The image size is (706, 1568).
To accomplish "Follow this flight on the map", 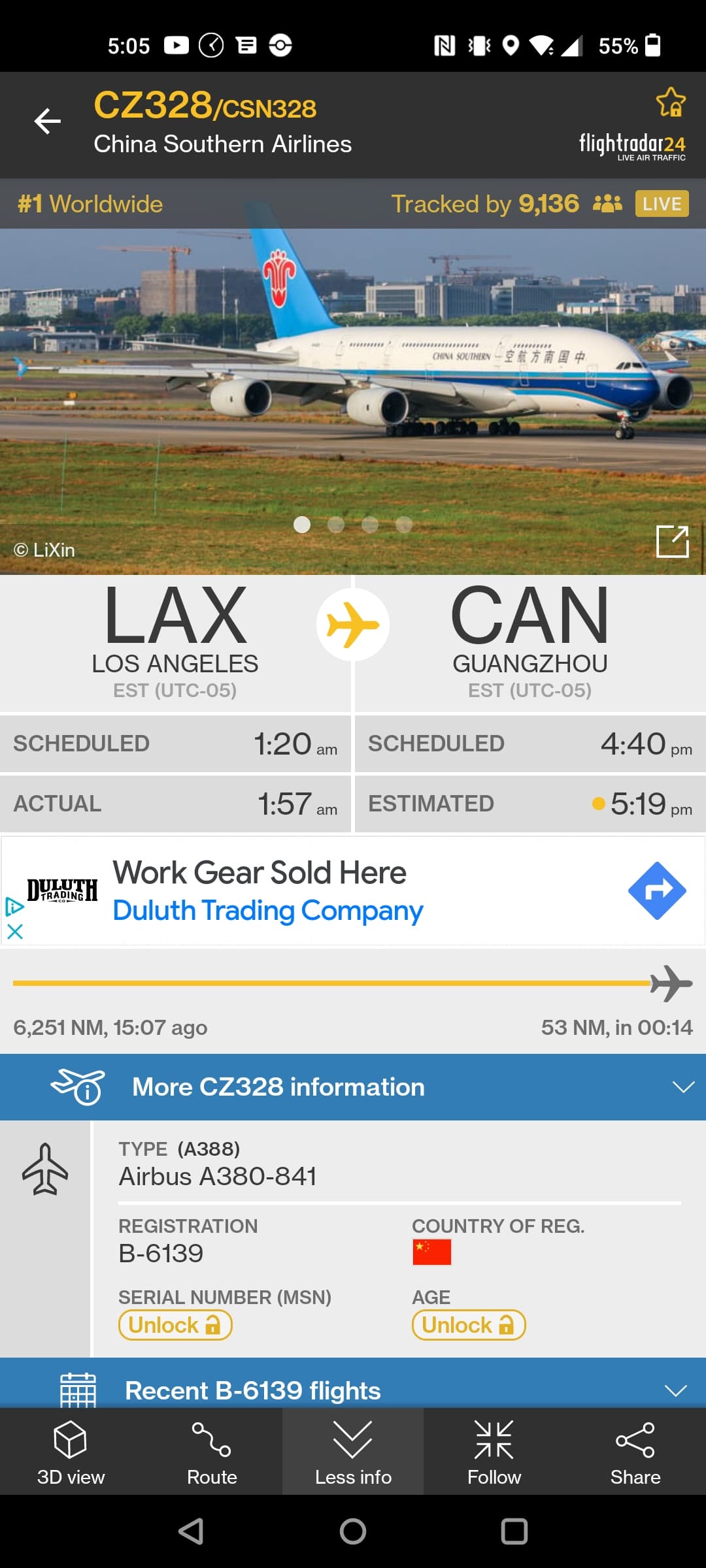I will [x=494, y=1452].
